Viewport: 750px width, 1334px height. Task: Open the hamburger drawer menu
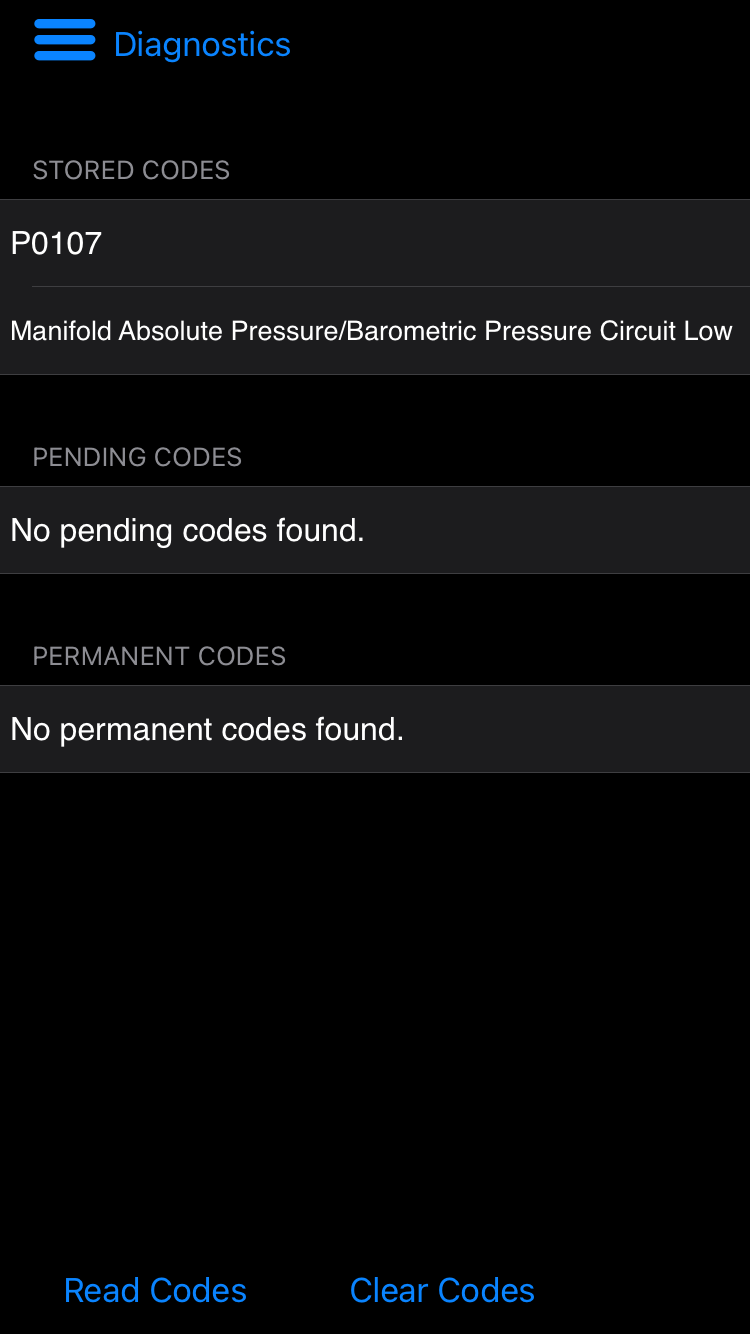coord(65,40)
